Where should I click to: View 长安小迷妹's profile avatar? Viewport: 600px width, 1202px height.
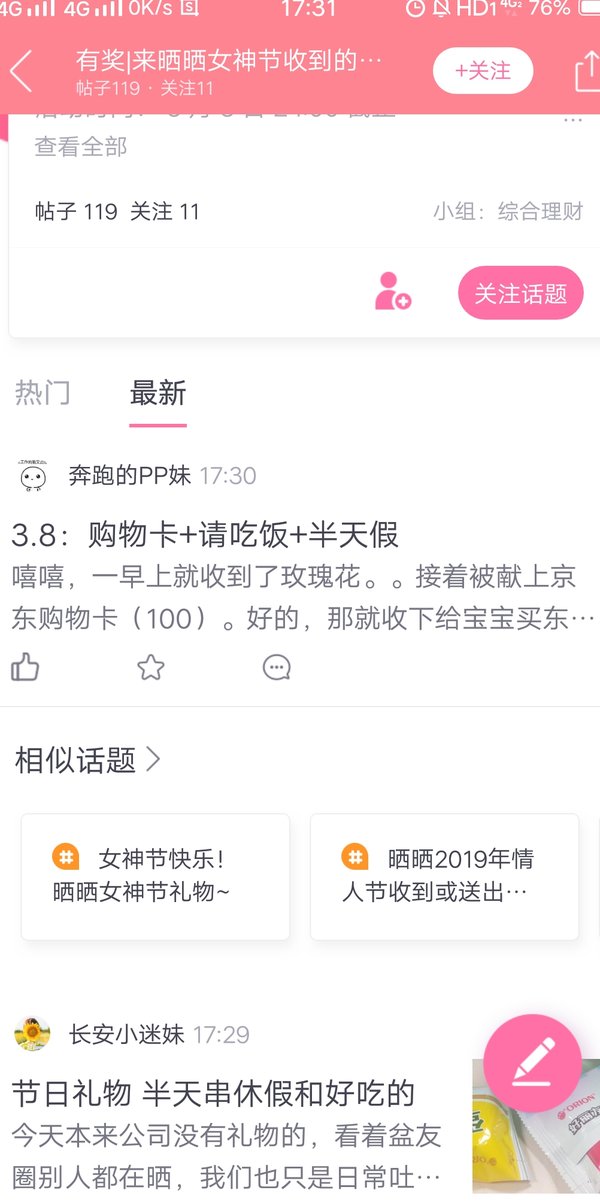pos(33,1034)
